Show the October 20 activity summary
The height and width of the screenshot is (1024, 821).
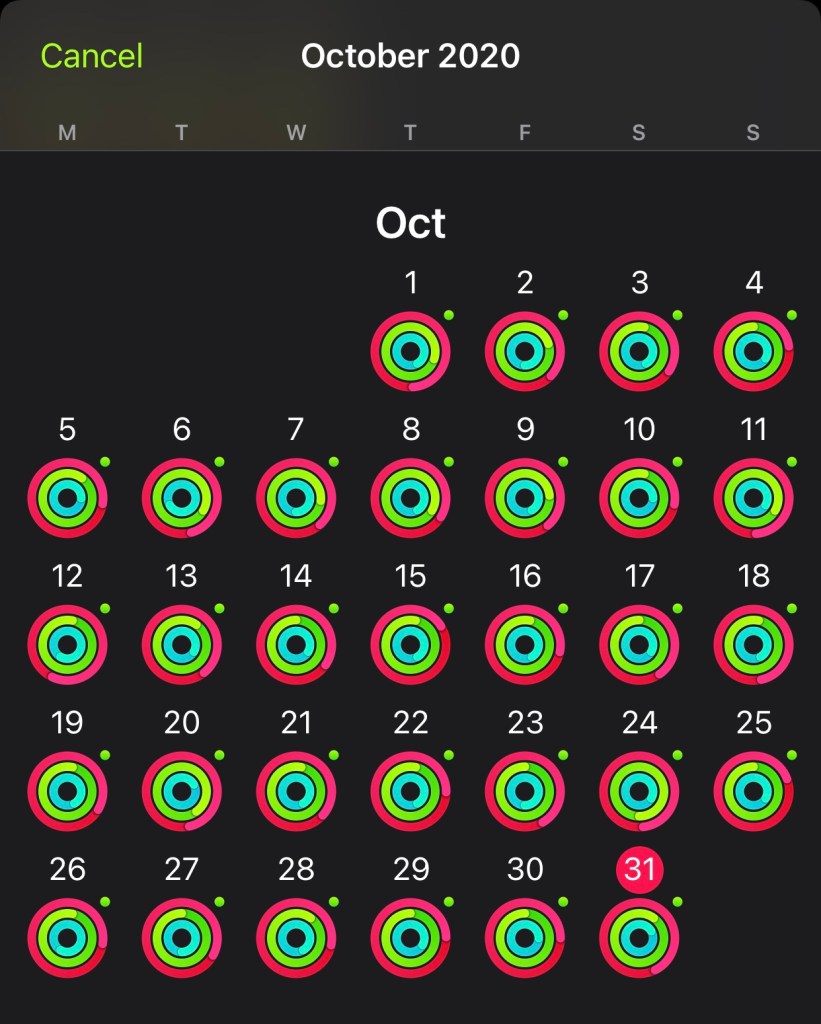pyautogui.click(x=182, y=791)
